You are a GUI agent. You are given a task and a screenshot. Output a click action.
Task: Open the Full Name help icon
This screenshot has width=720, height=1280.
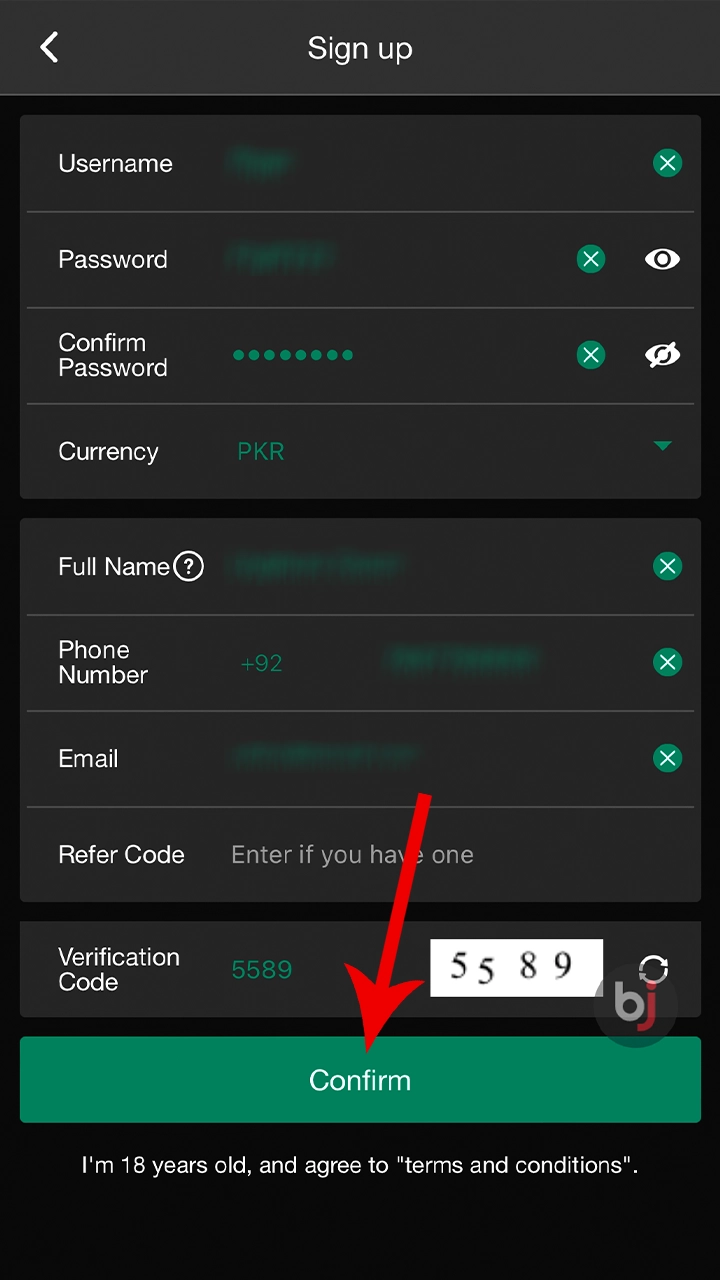point(188,567)
